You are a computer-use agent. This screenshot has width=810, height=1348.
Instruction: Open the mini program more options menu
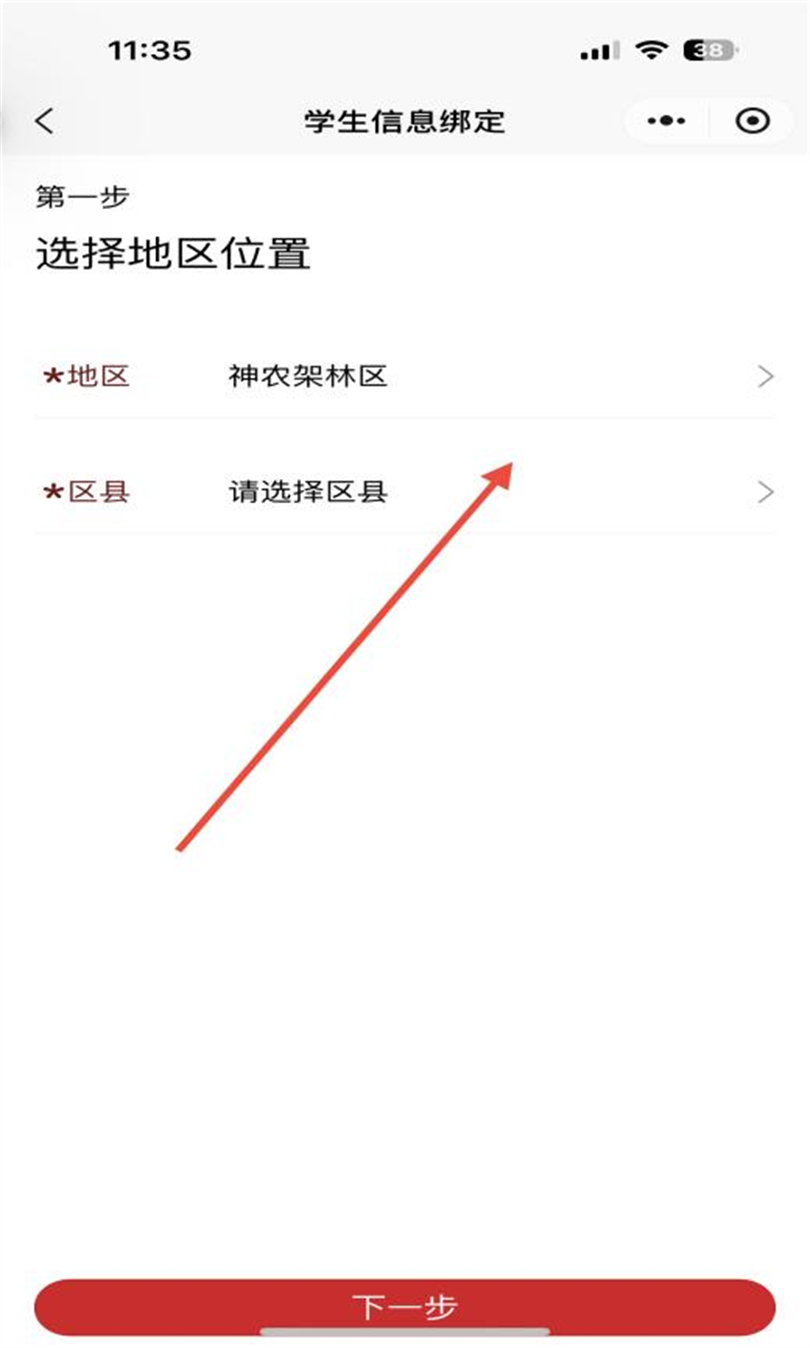(x=666, y=121)
